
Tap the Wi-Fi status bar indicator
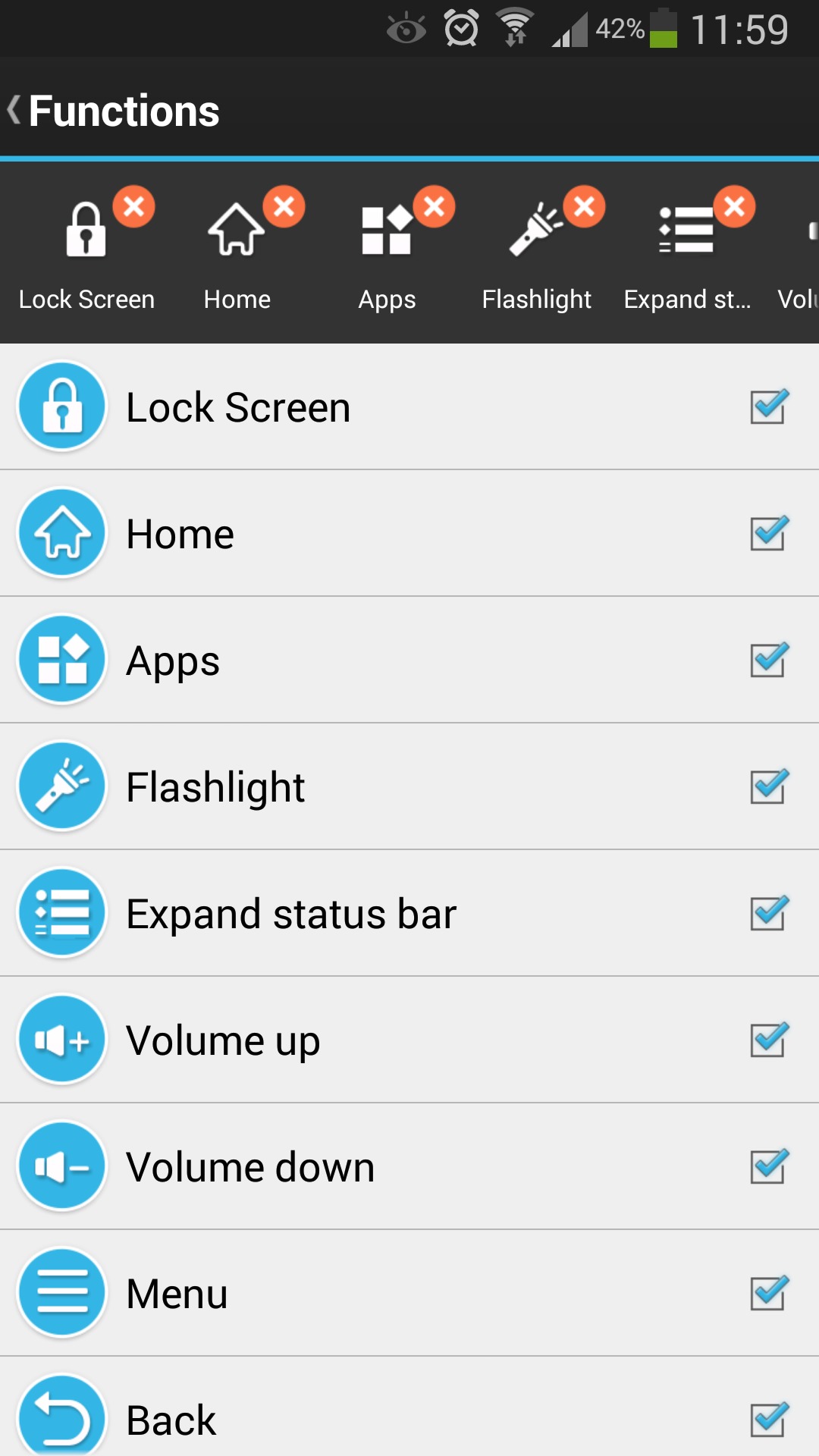(516, 27)
